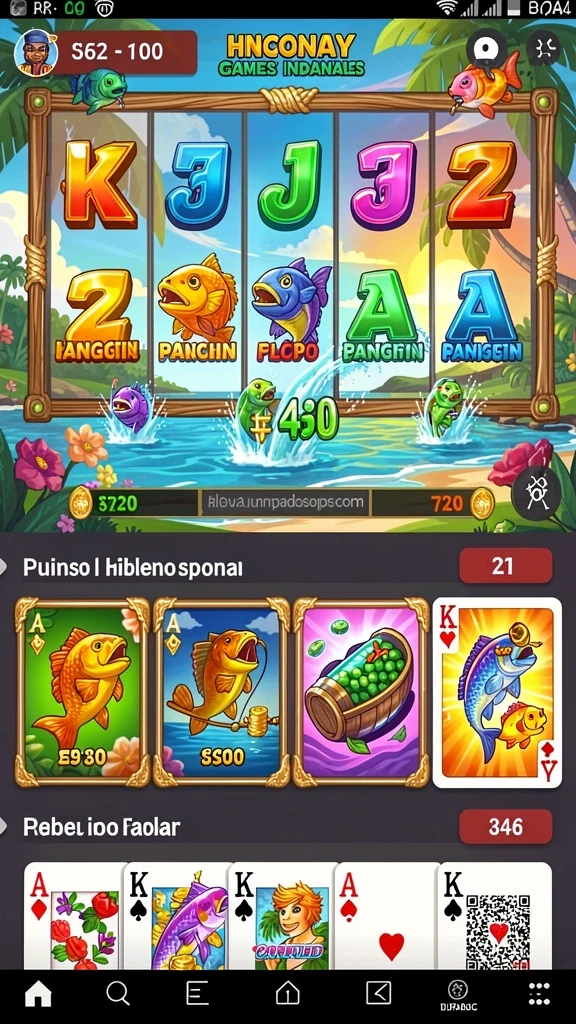Open the player profile avatar
576x1024 pixels.
click(x=36, y=52)
